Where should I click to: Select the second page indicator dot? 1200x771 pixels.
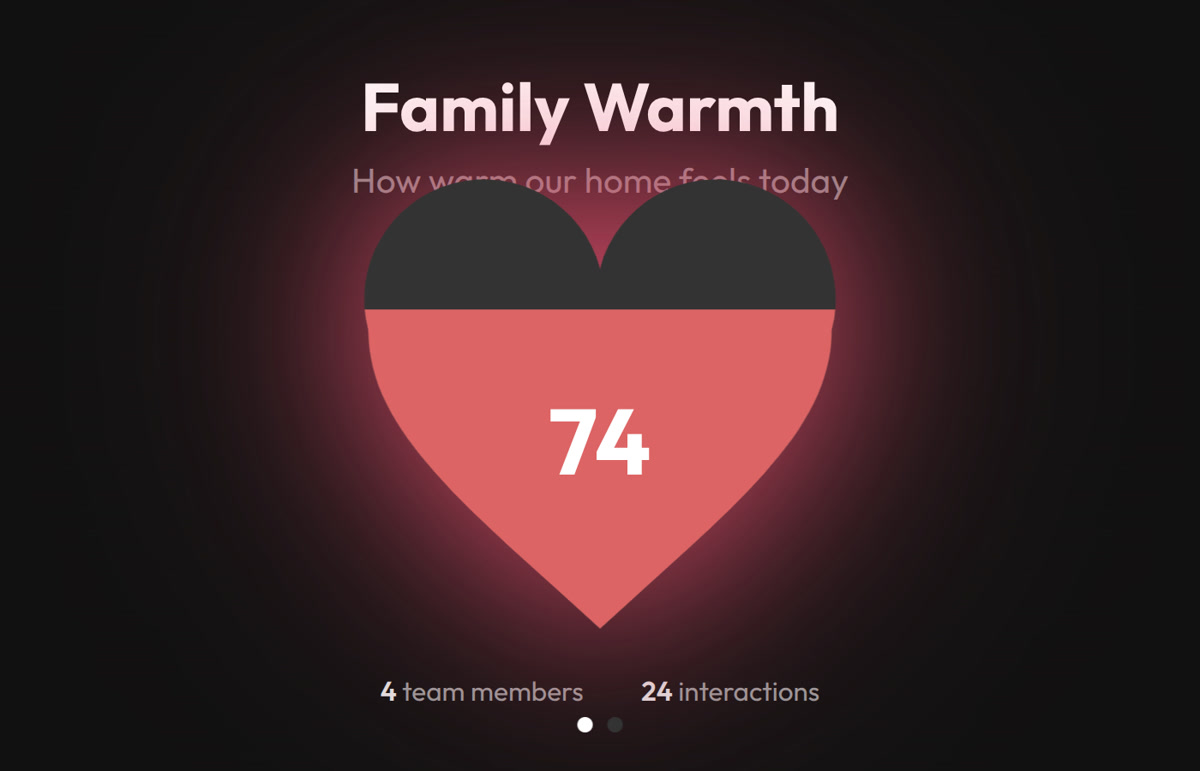pyautogui.click(x=615, y=725)
